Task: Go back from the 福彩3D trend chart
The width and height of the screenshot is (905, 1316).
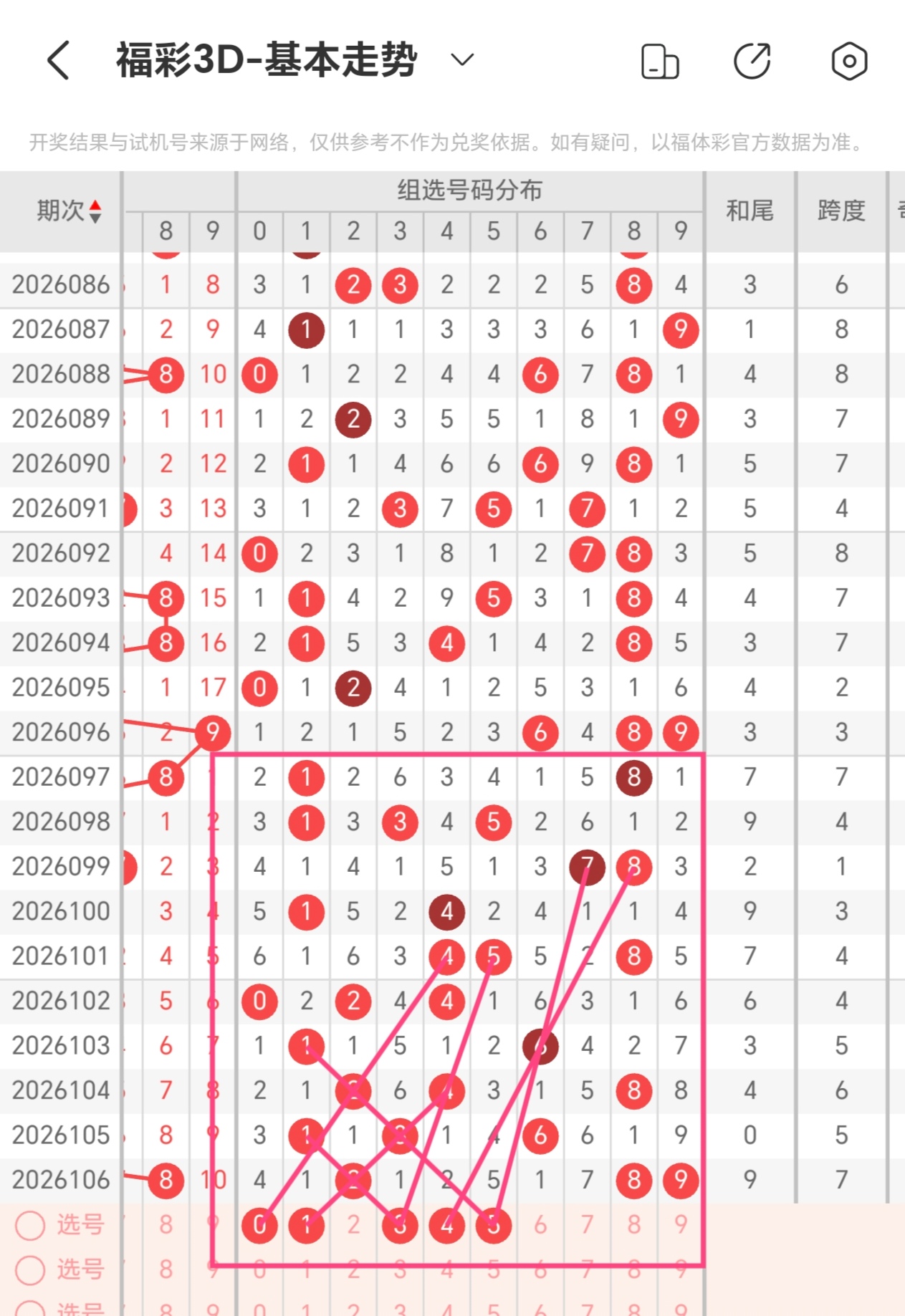Action: (x=59, y=60)
